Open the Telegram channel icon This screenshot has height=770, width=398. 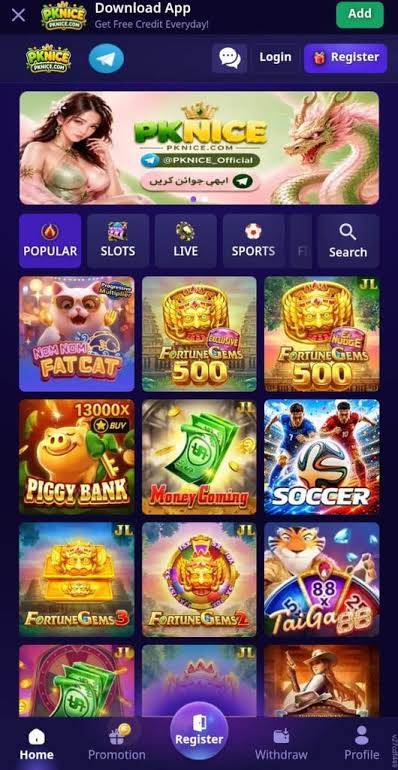(106, 58)
